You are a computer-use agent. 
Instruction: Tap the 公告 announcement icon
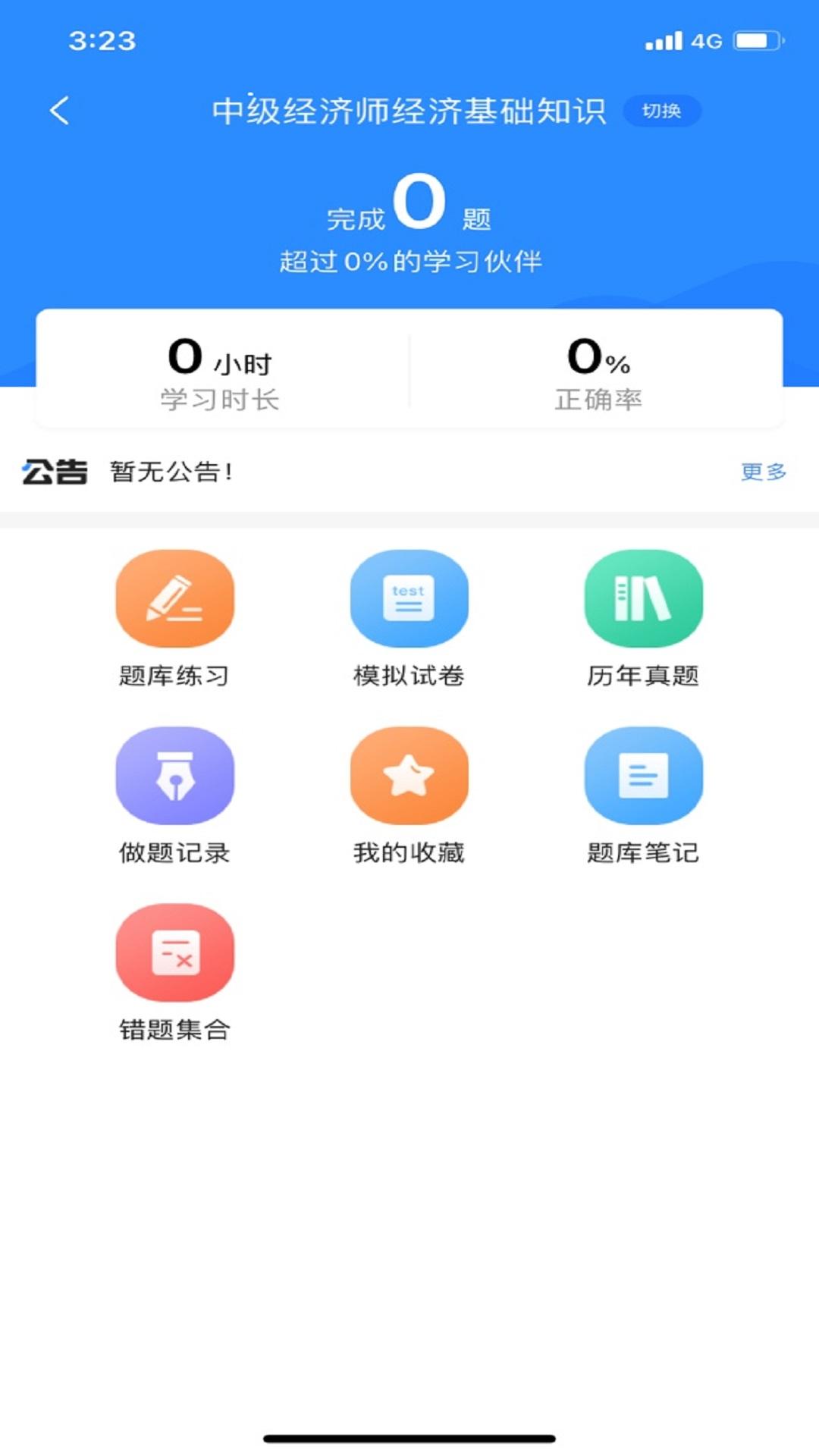pos(55,472)
